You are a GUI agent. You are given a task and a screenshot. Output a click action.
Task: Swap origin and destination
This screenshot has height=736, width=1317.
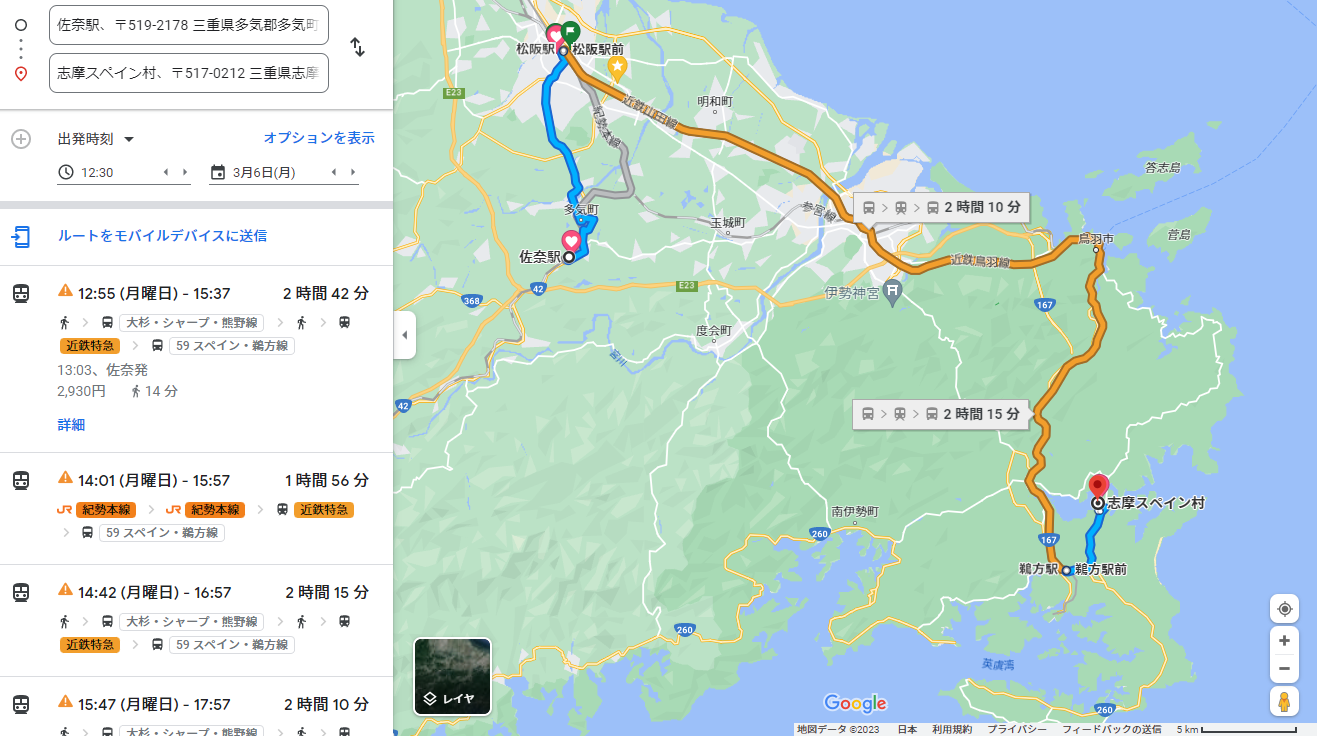357,47
